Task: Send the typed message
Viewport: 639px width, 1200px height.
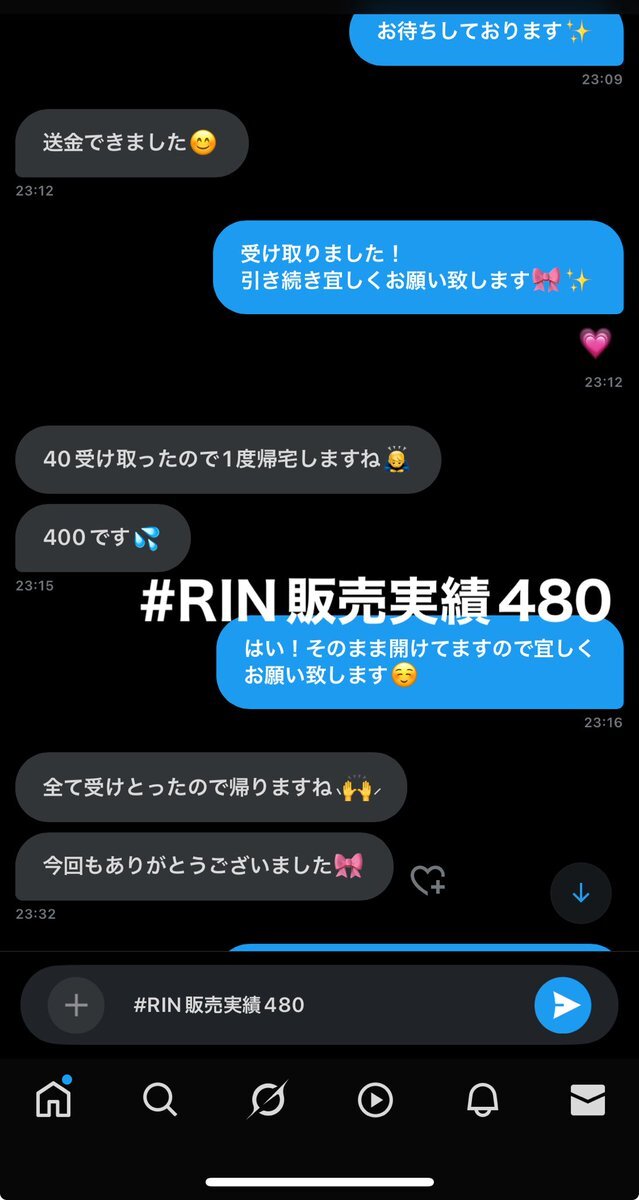Action: (562, 1005)
